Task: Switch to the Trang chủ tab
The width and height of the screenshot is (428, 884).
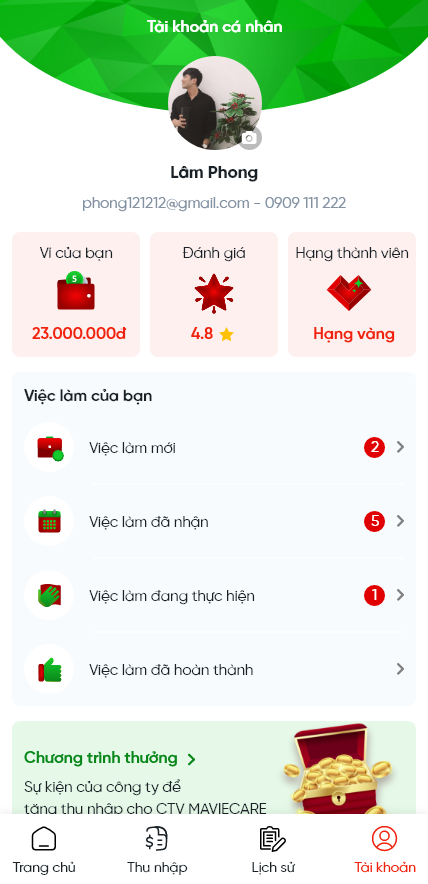Action: tap(44, 850)
